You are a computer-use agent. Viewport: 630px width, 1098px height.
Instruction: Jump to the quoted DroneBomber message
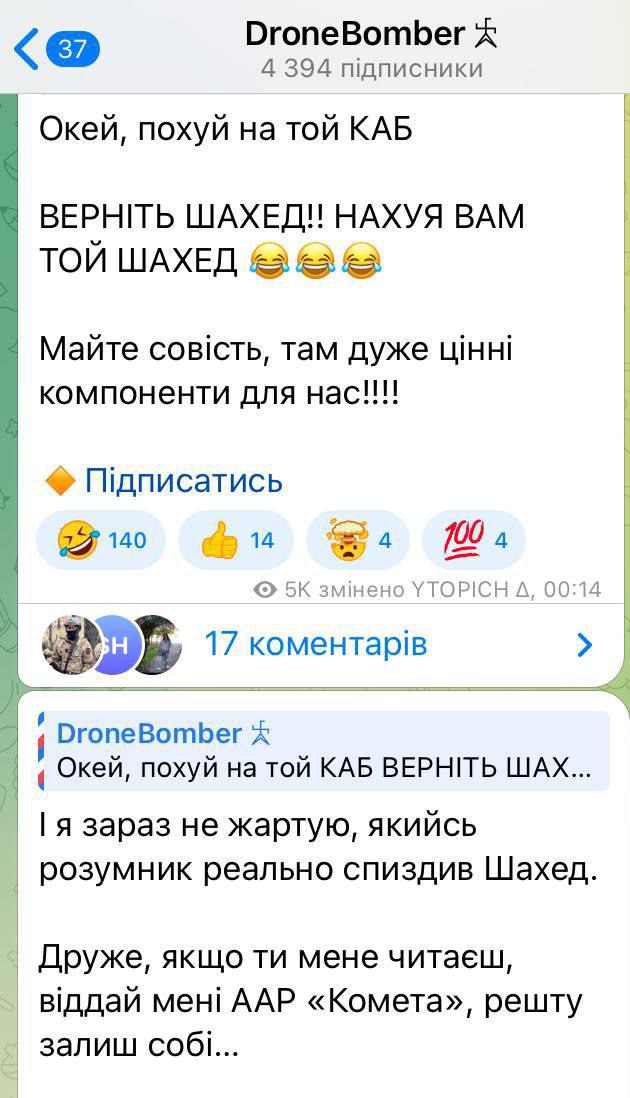(322, 751)
